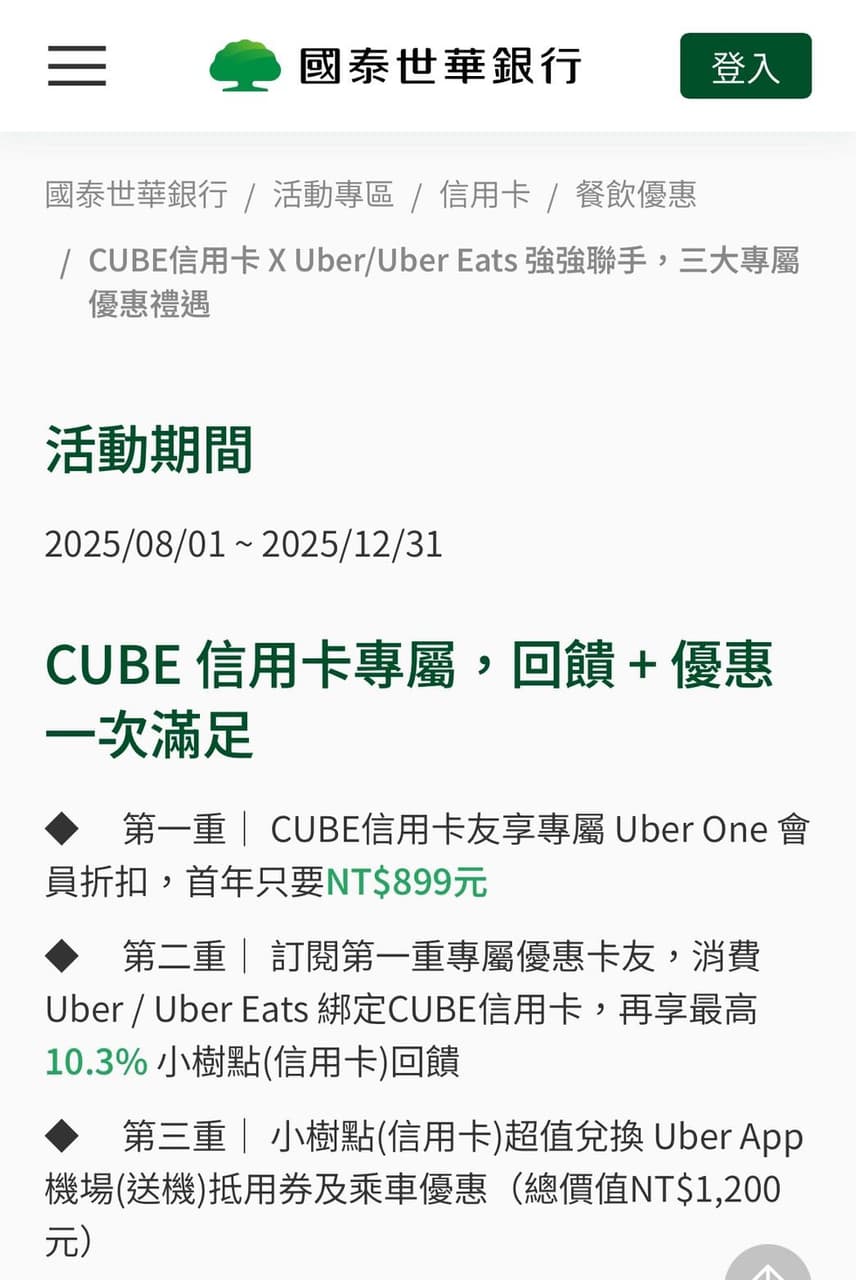Screen dimensions: 856x1280
Task: Select the 2025/08/01 ~ 2025/12/31 date range
Action: 245,545
